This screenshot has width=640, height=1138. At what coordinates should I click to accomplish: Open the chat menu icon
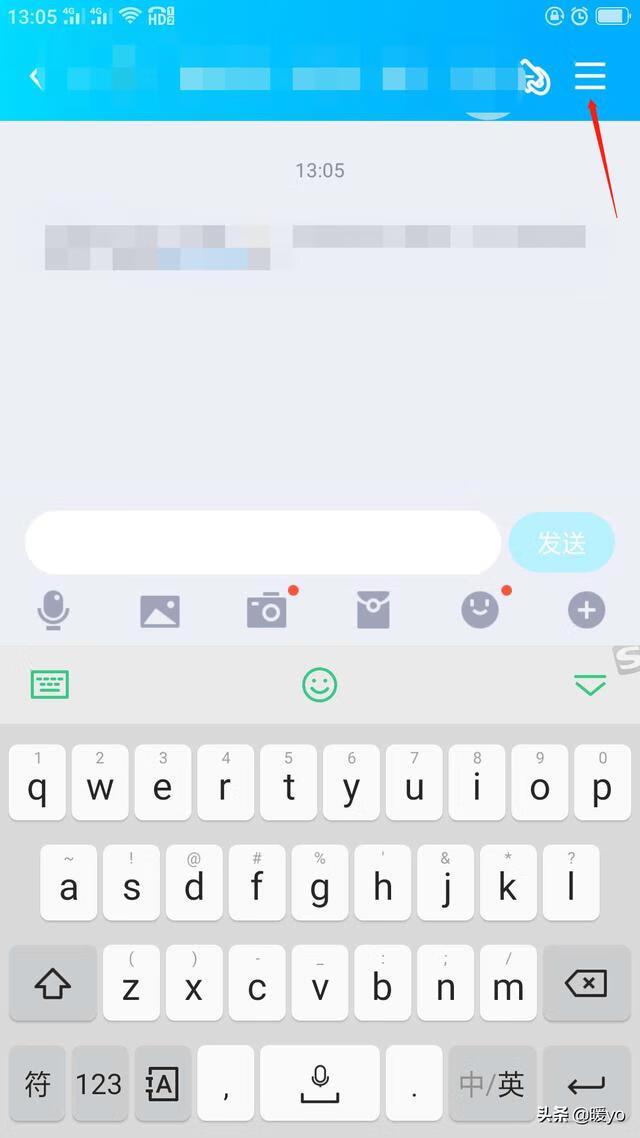coord(590,76)
